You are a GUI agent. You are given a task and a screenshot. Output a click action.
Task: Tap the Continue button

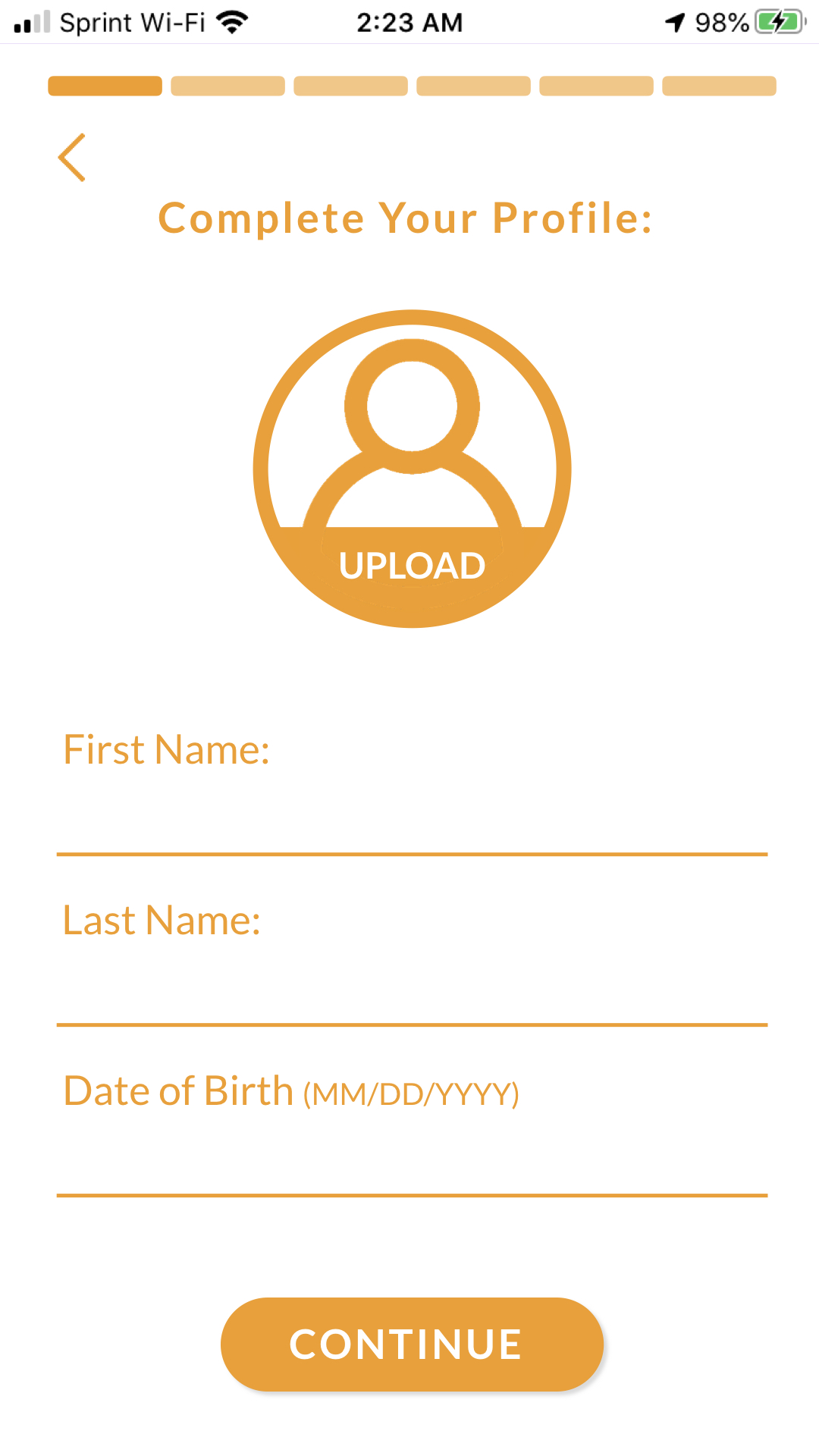(x=412, y=1345)
